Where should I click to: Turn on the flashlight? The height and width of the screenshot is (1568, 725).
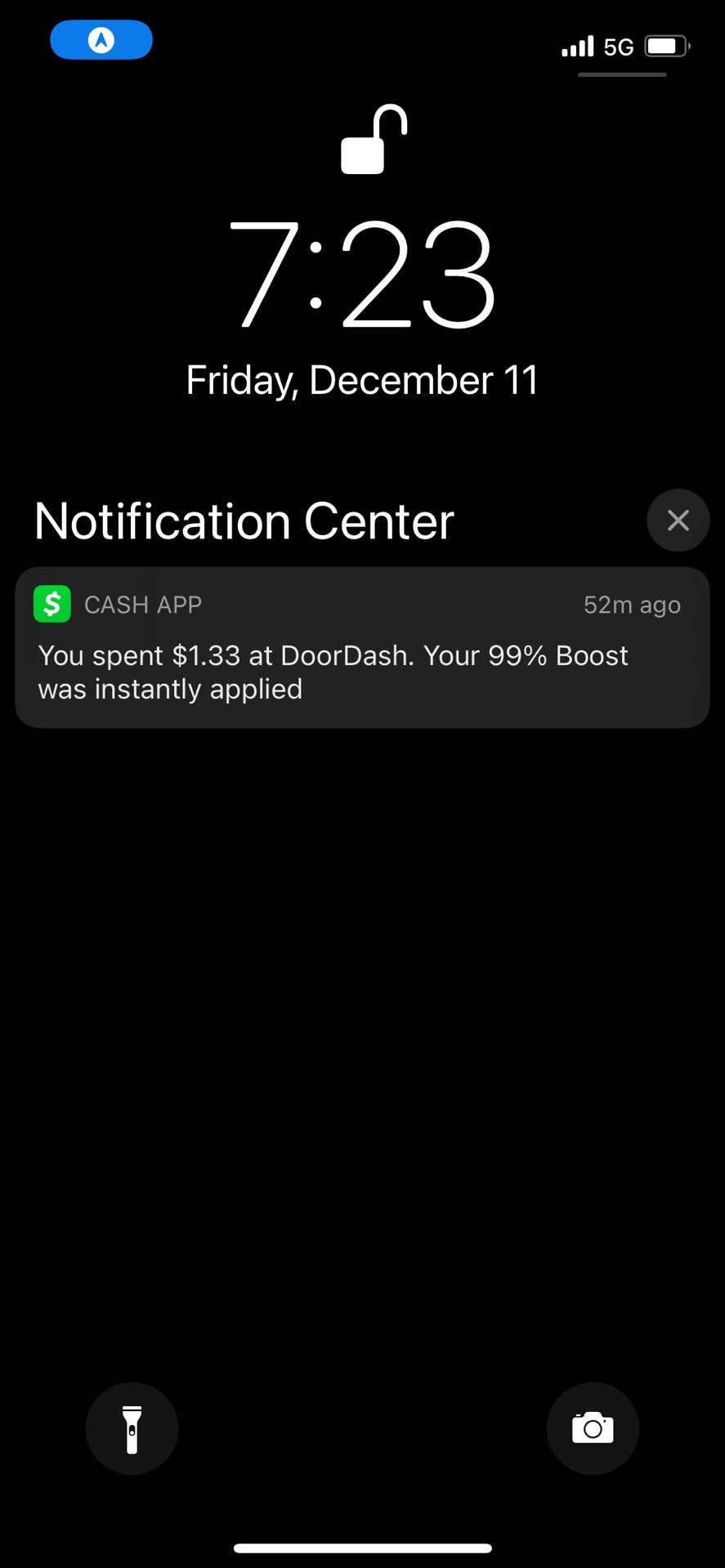point(132,1428)
